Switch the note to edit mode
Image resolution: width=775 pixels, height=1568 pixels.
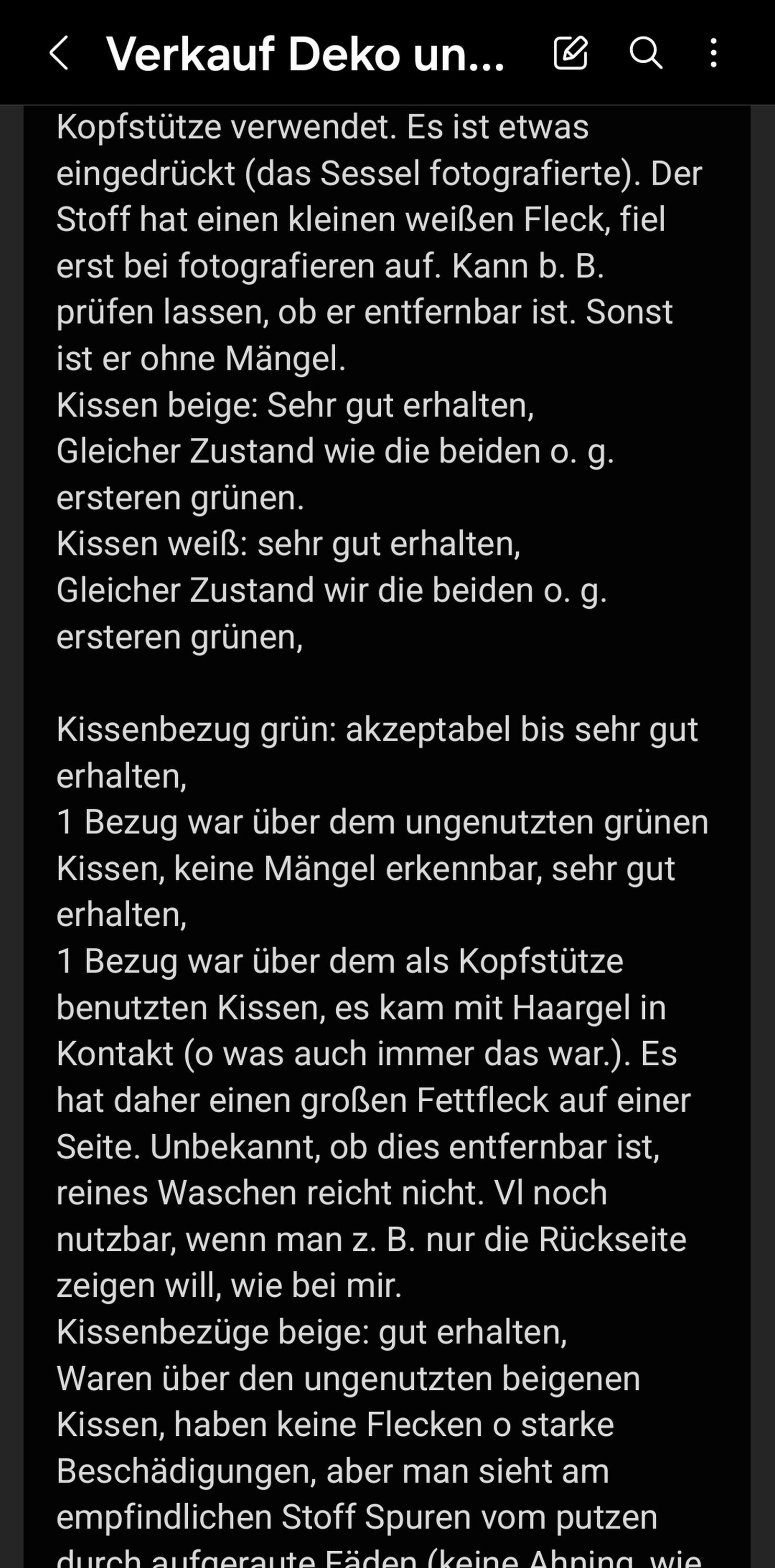[x=571, y=53]
